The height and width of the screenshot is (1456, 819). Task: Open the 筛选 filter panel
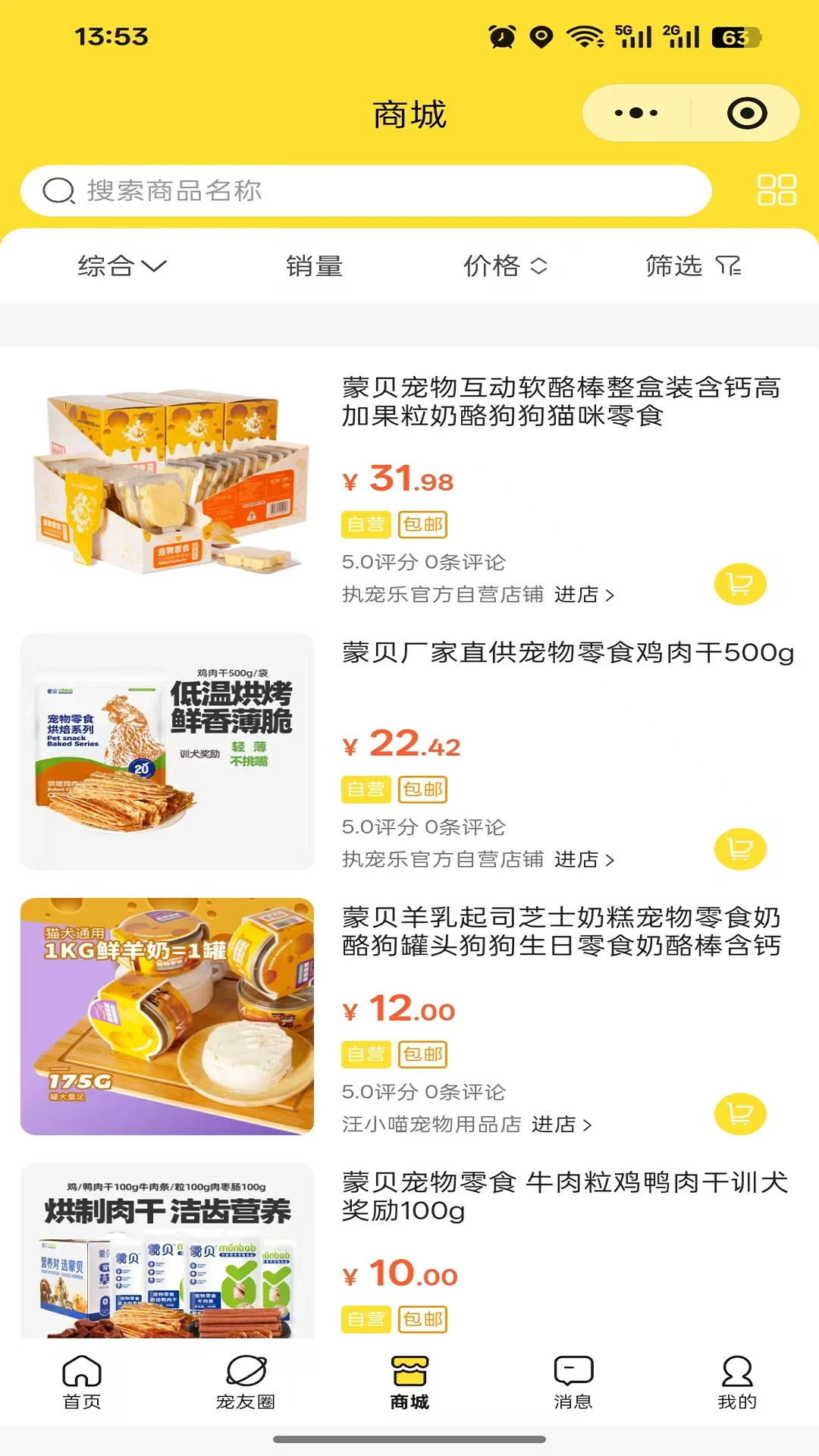coord(693,266)
